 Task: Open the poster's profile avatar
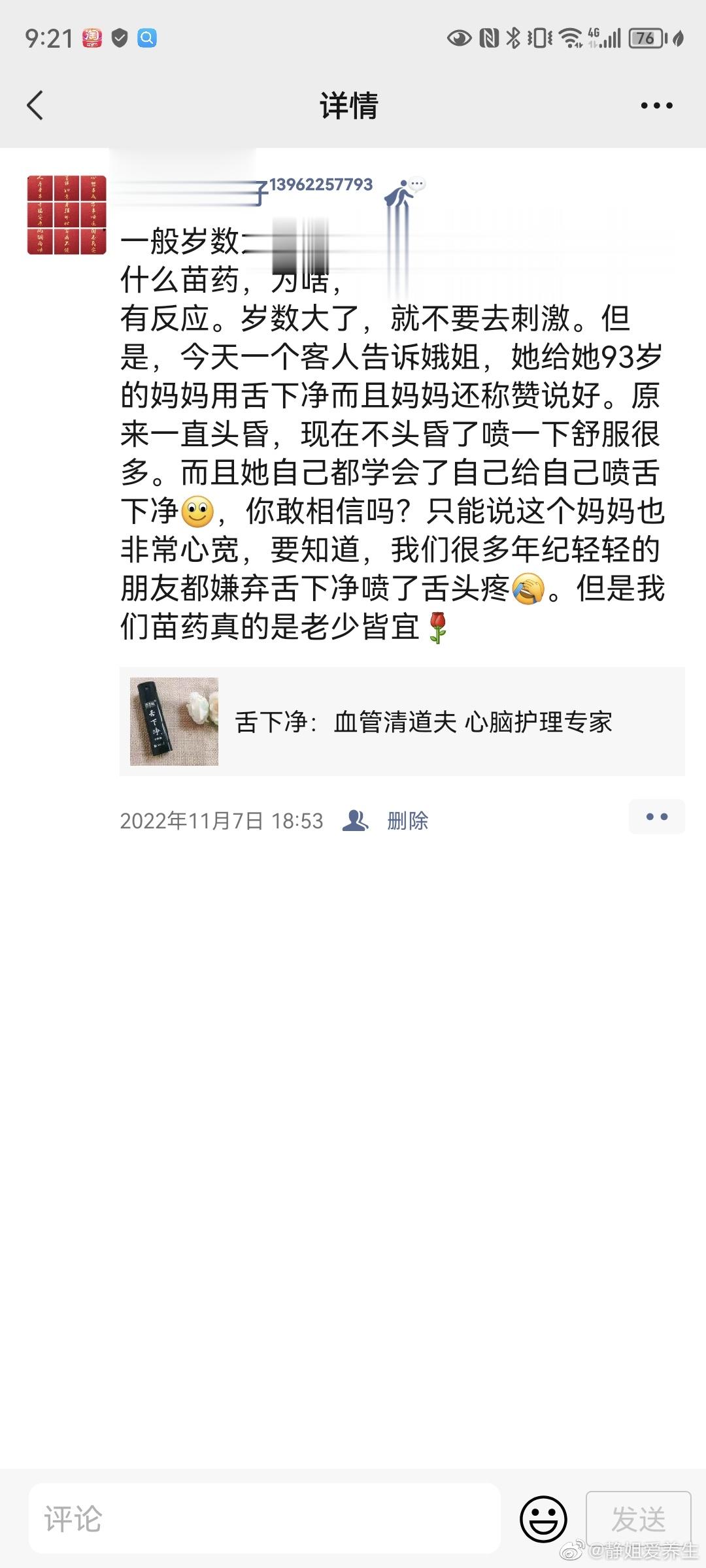[x=66, y=215]
